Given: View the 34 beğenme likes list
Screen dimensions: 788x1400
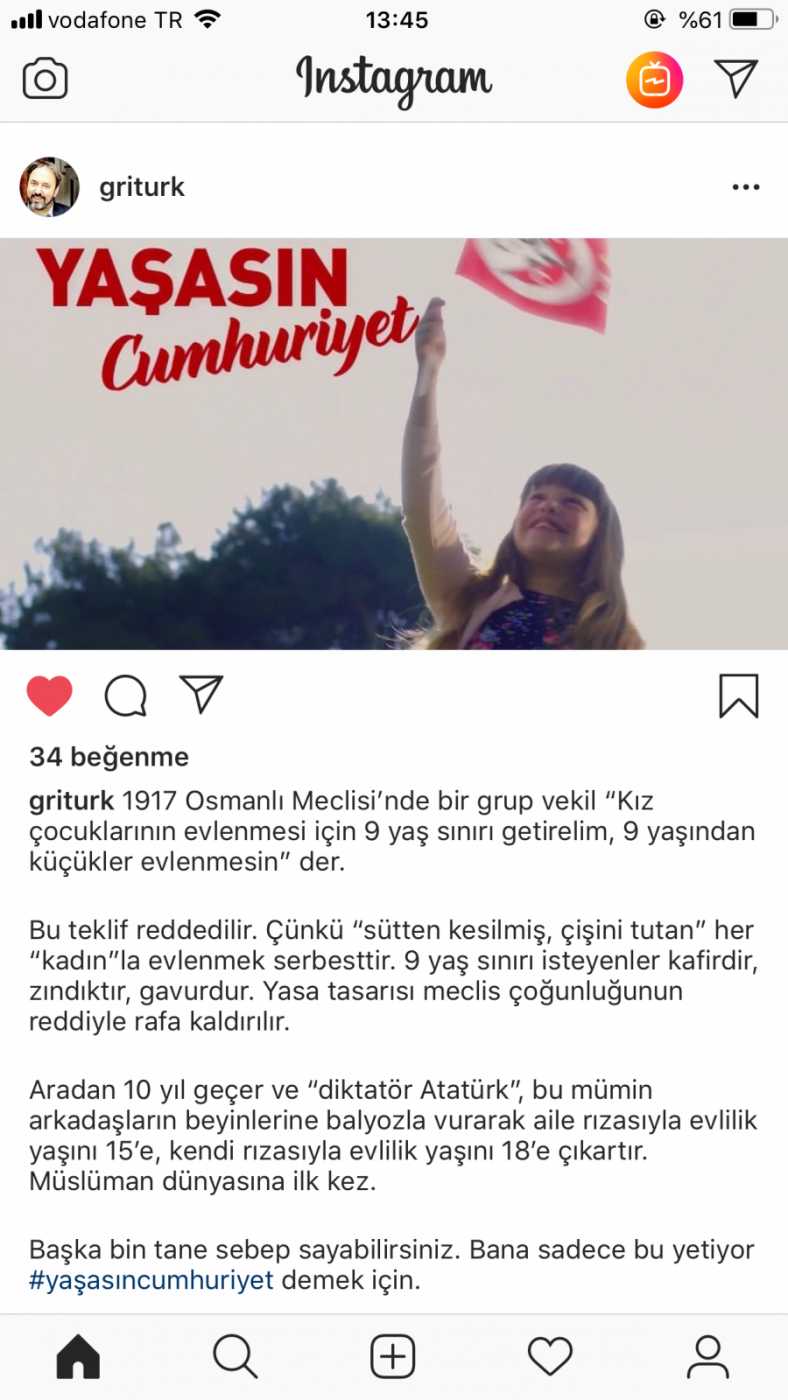Looking at the screenshot, I should point(109,757).
